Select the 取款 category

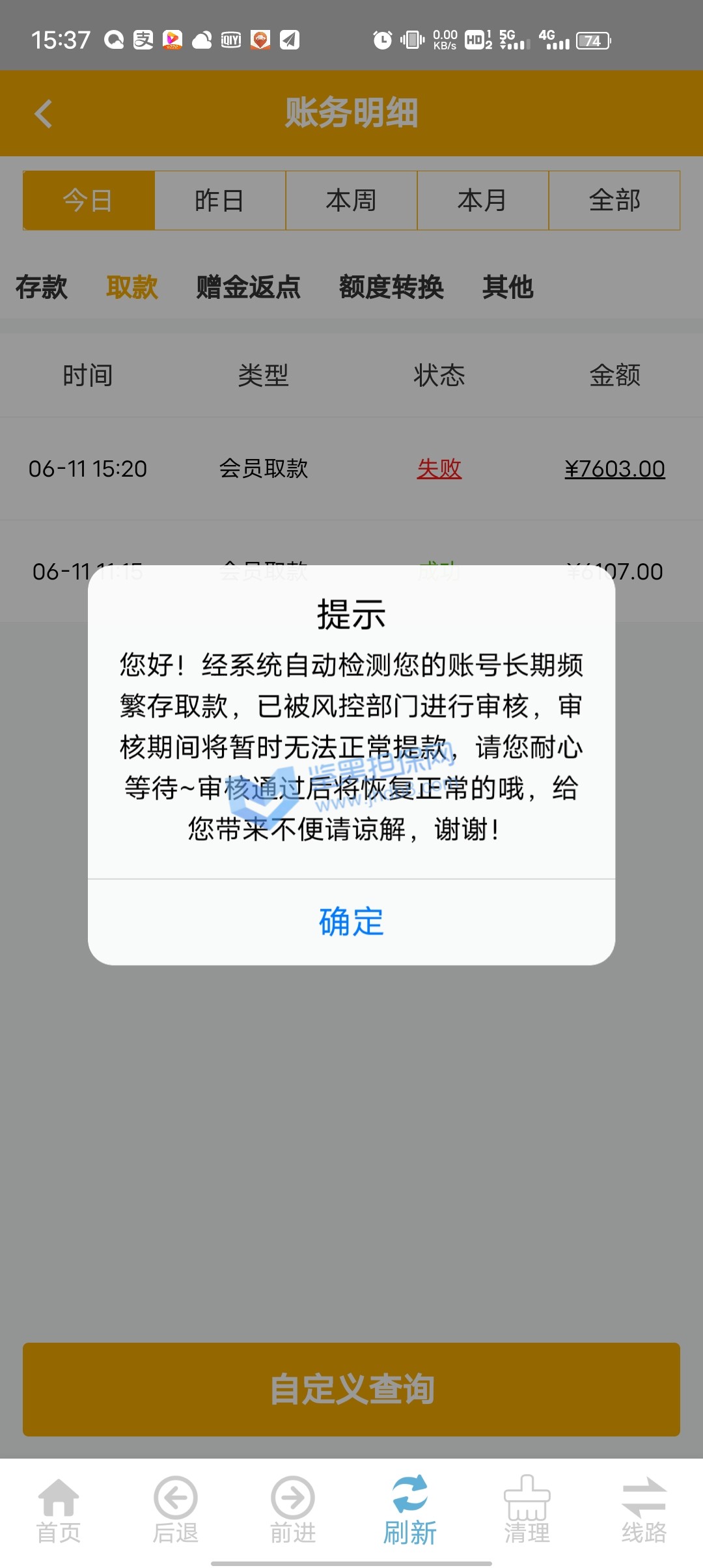tap(132, 287)
